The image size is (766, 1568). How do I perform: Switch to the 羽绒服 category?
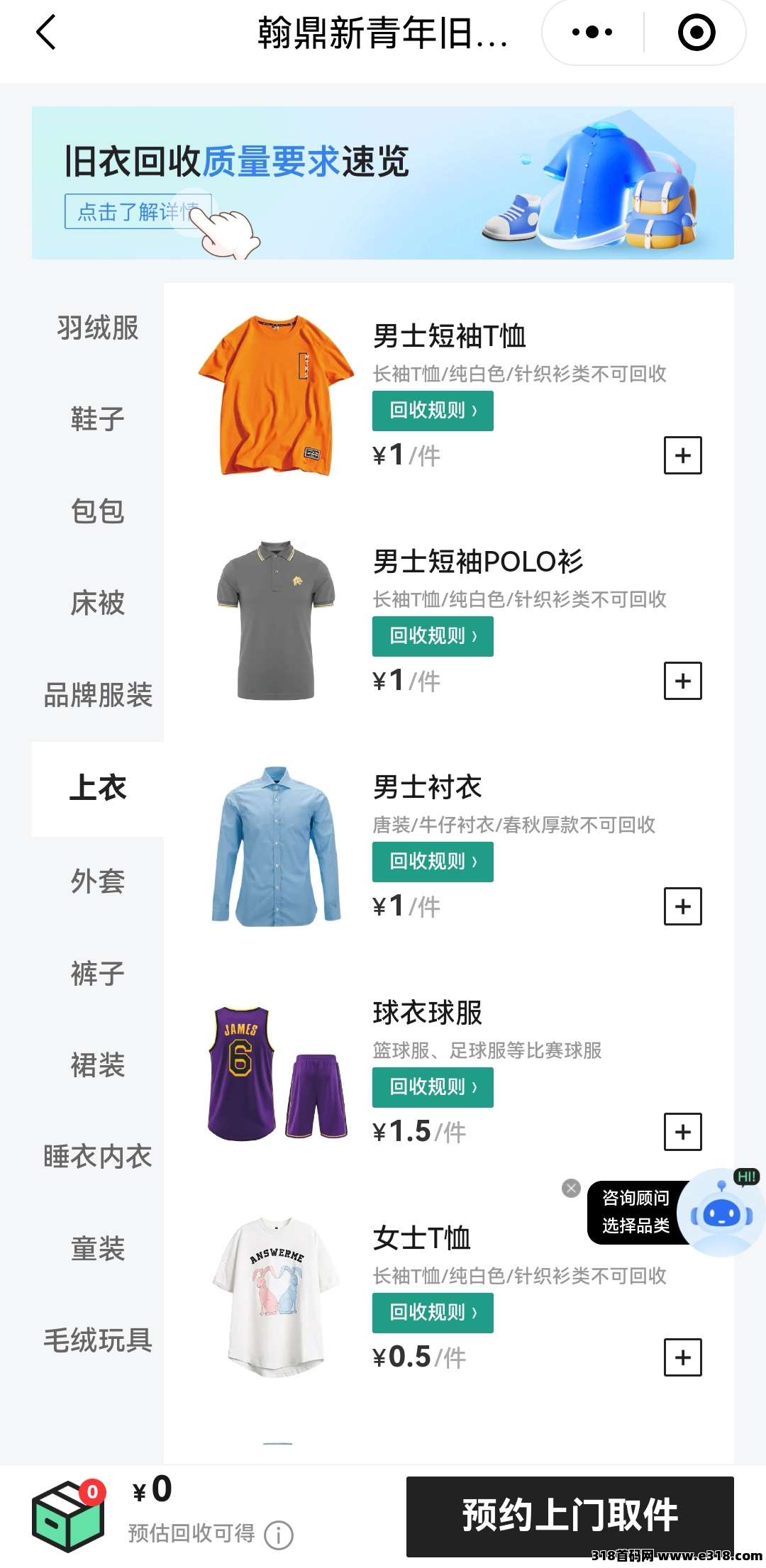(98, 328)
